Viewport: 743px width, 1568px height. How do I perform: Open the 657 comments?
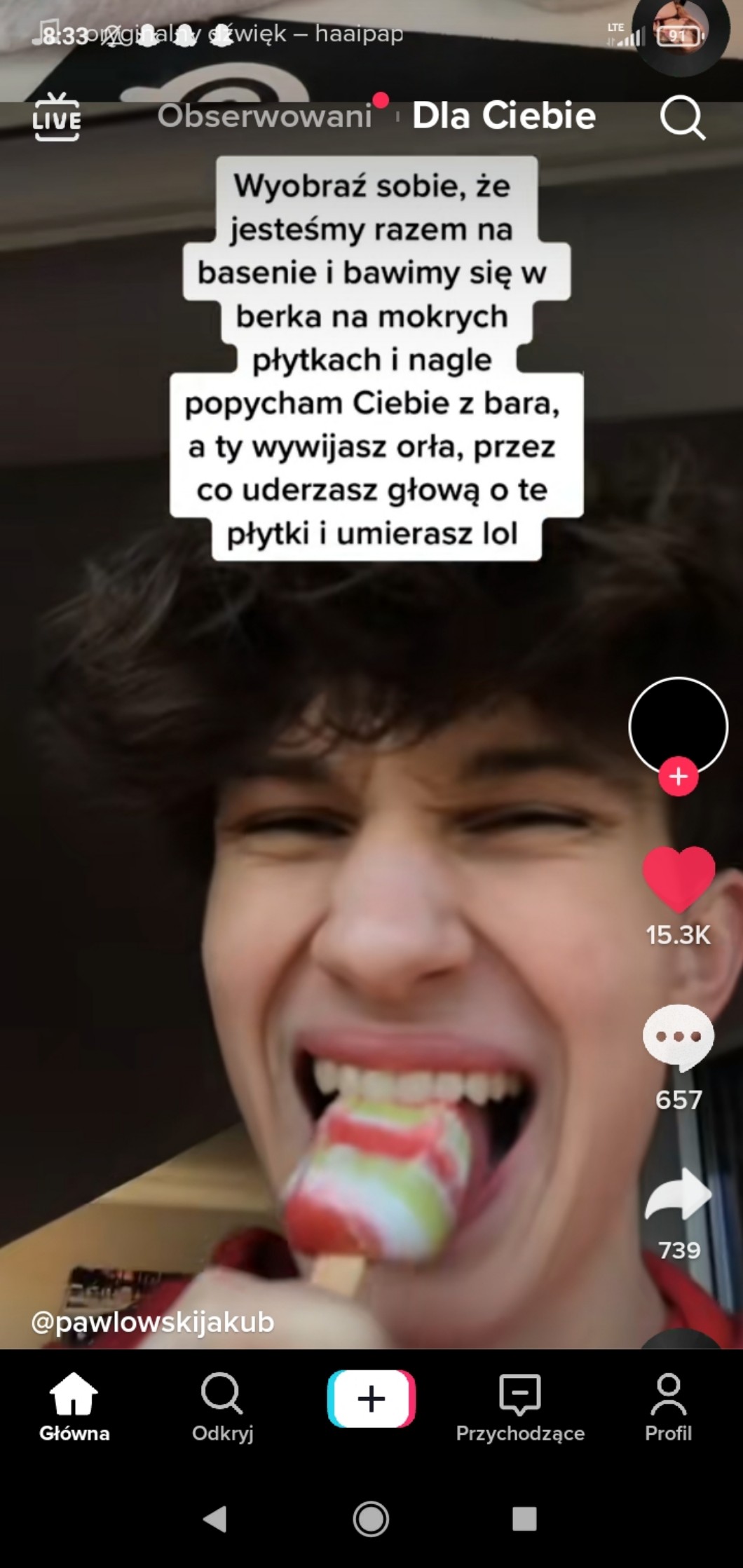click(678, 1037)
